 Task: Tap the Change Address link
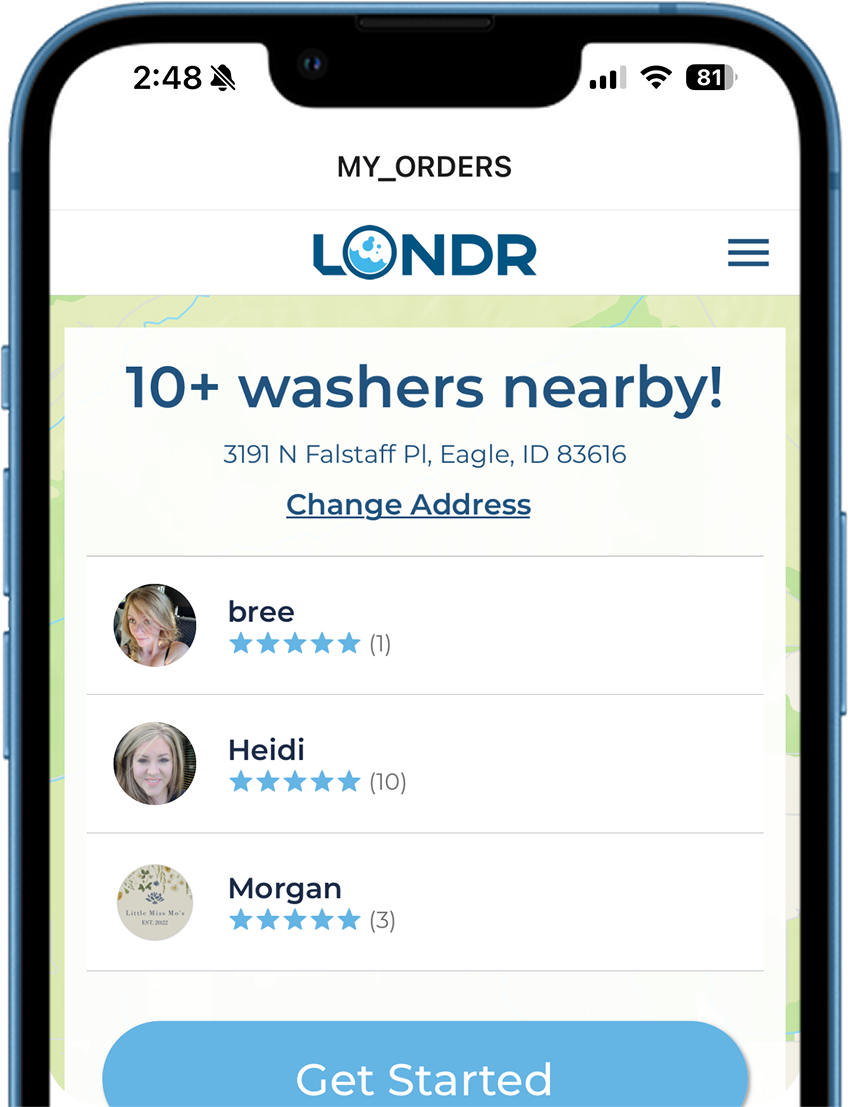[408, 505]
